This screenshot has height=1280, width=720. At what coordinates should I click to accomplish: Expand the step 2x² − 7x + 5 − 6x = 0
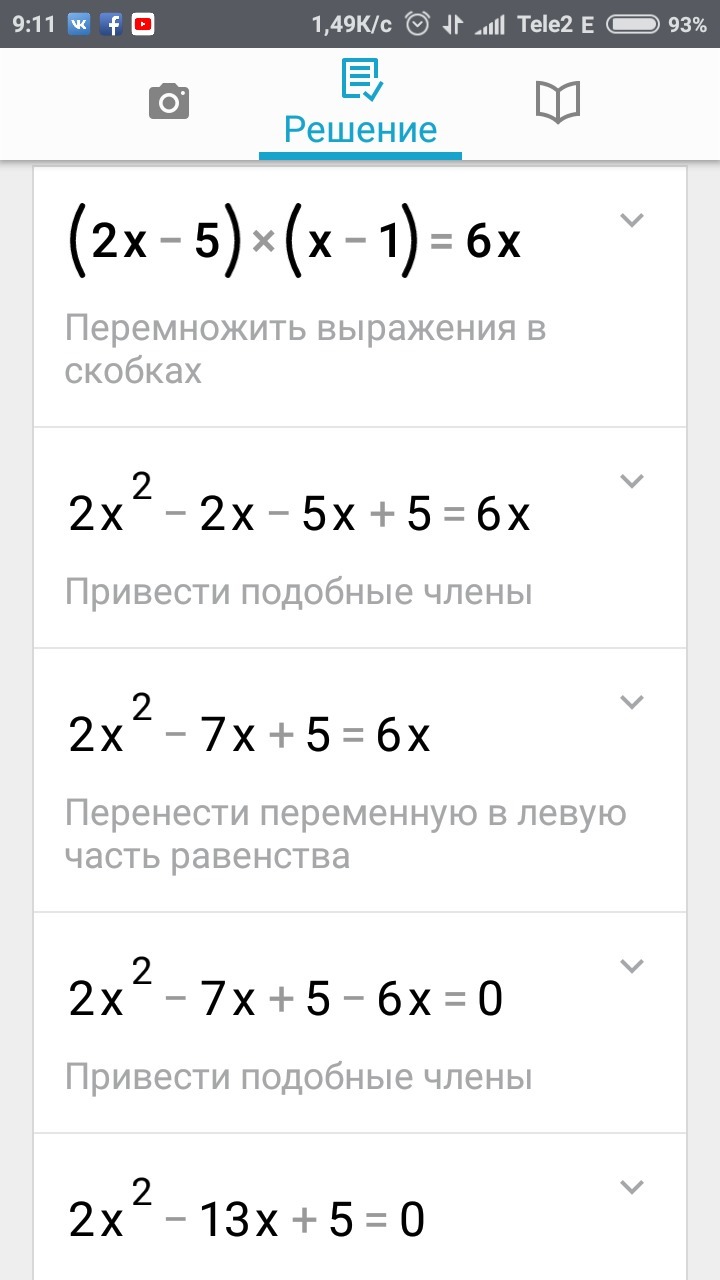point(631,966)
